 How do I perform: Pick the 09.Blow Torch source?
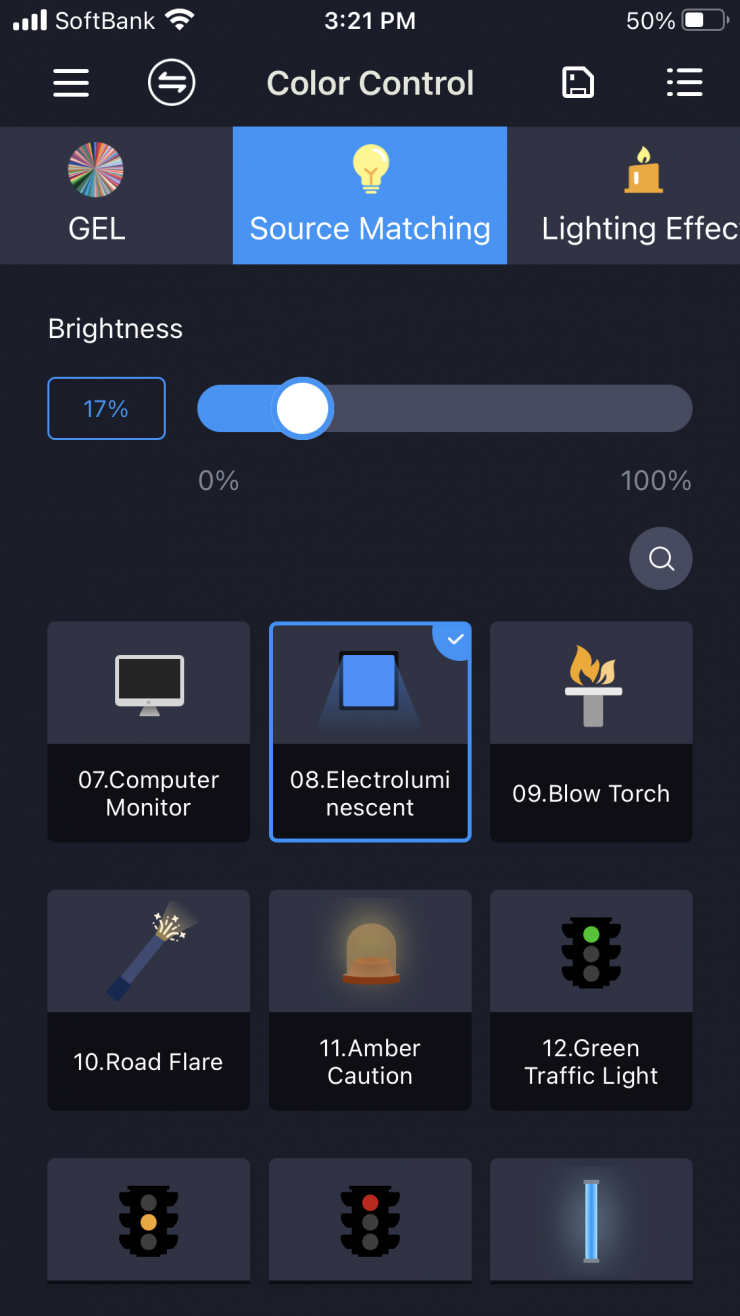(591, 732)
